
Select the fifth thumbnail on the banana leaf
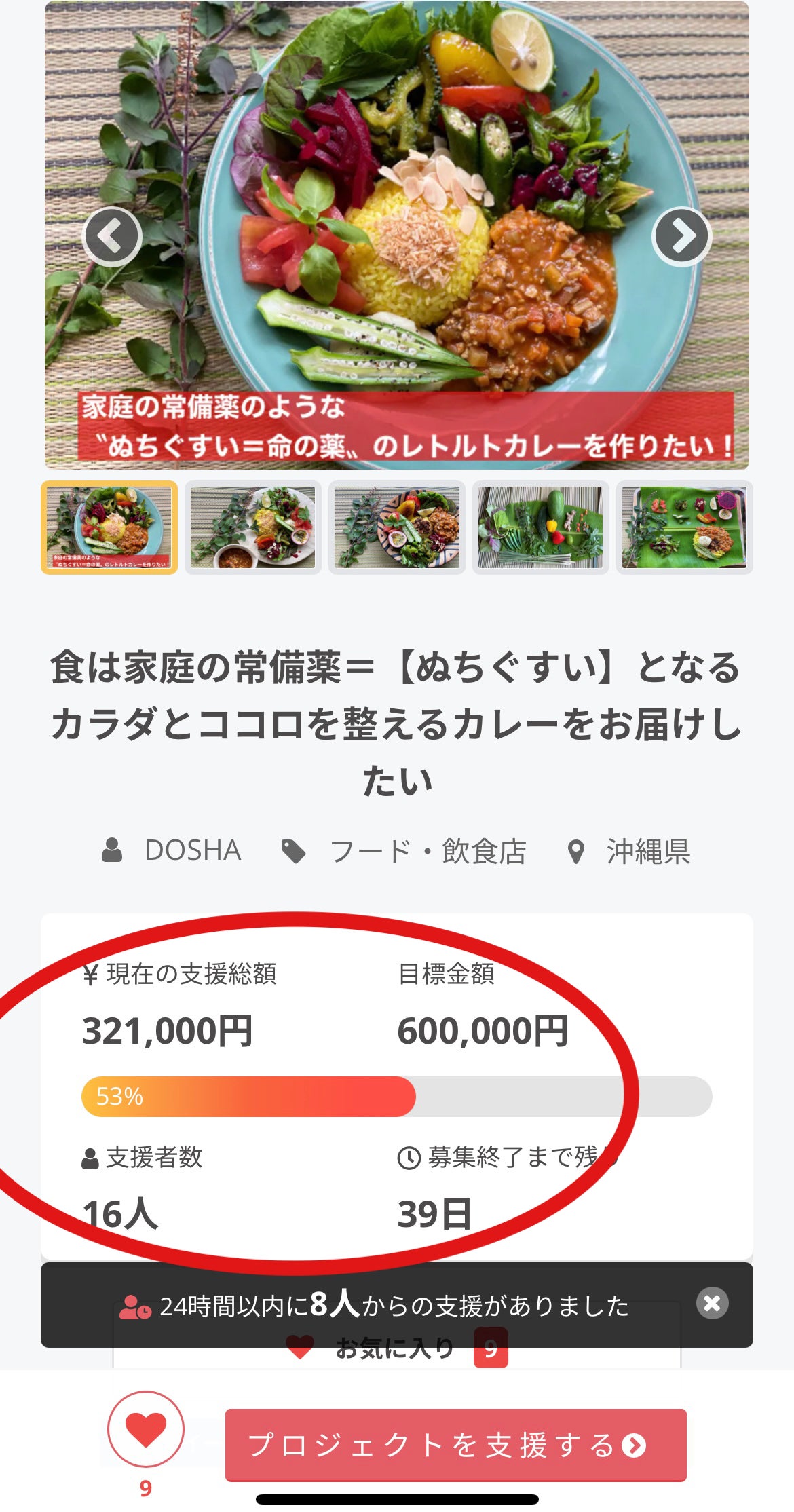click(684, 527)
